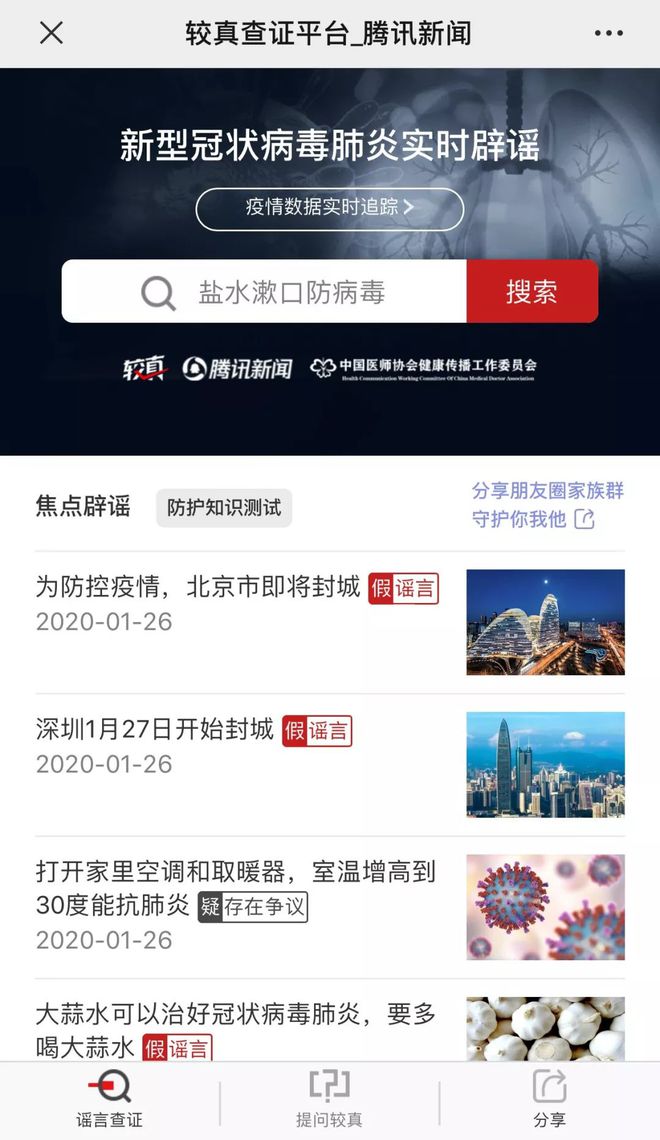Open the three-dot overflow menu
The image size is (660, 1140).
tap(608, 33)
